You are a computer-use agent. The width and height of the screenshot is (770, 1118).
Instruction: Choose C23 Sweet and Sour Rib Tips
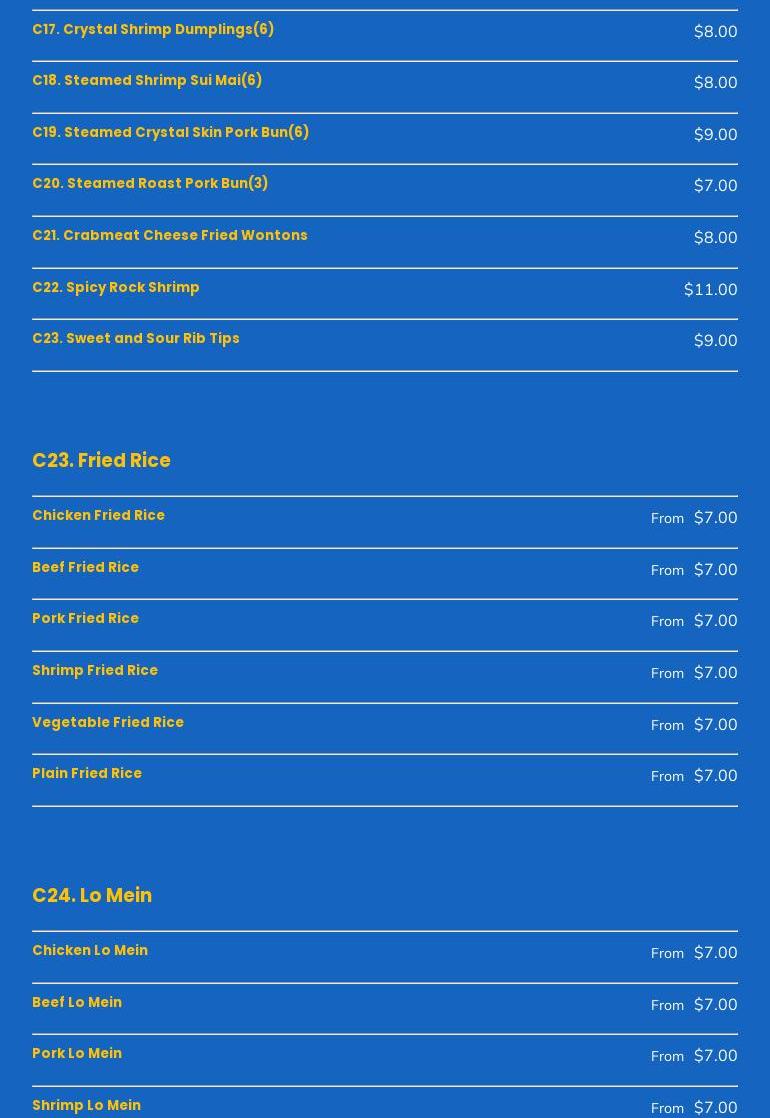(x=136, y=339)
